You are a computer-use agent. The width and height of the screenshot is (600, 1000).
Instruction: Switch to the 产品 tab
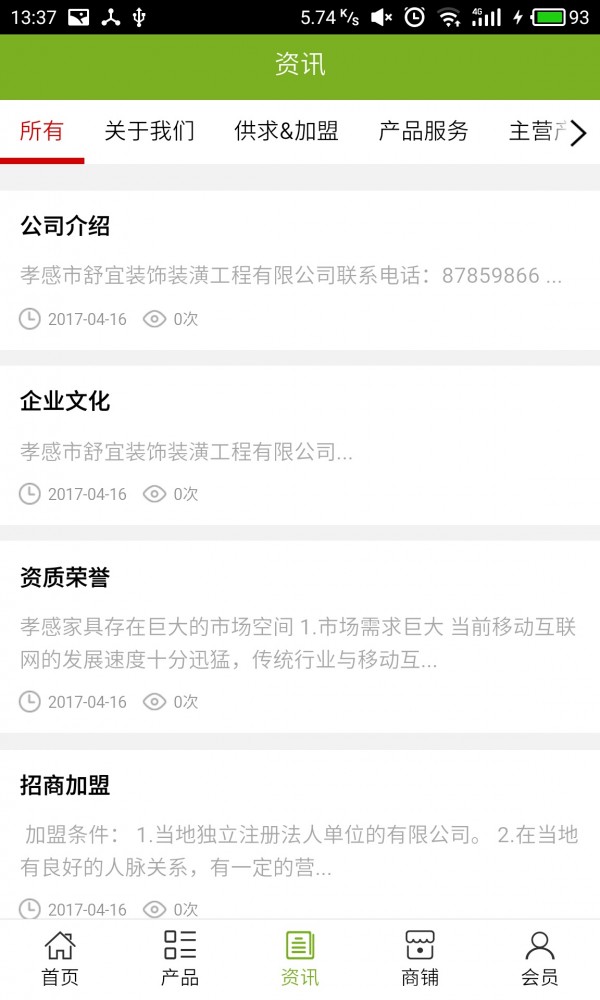coord(180,958)
